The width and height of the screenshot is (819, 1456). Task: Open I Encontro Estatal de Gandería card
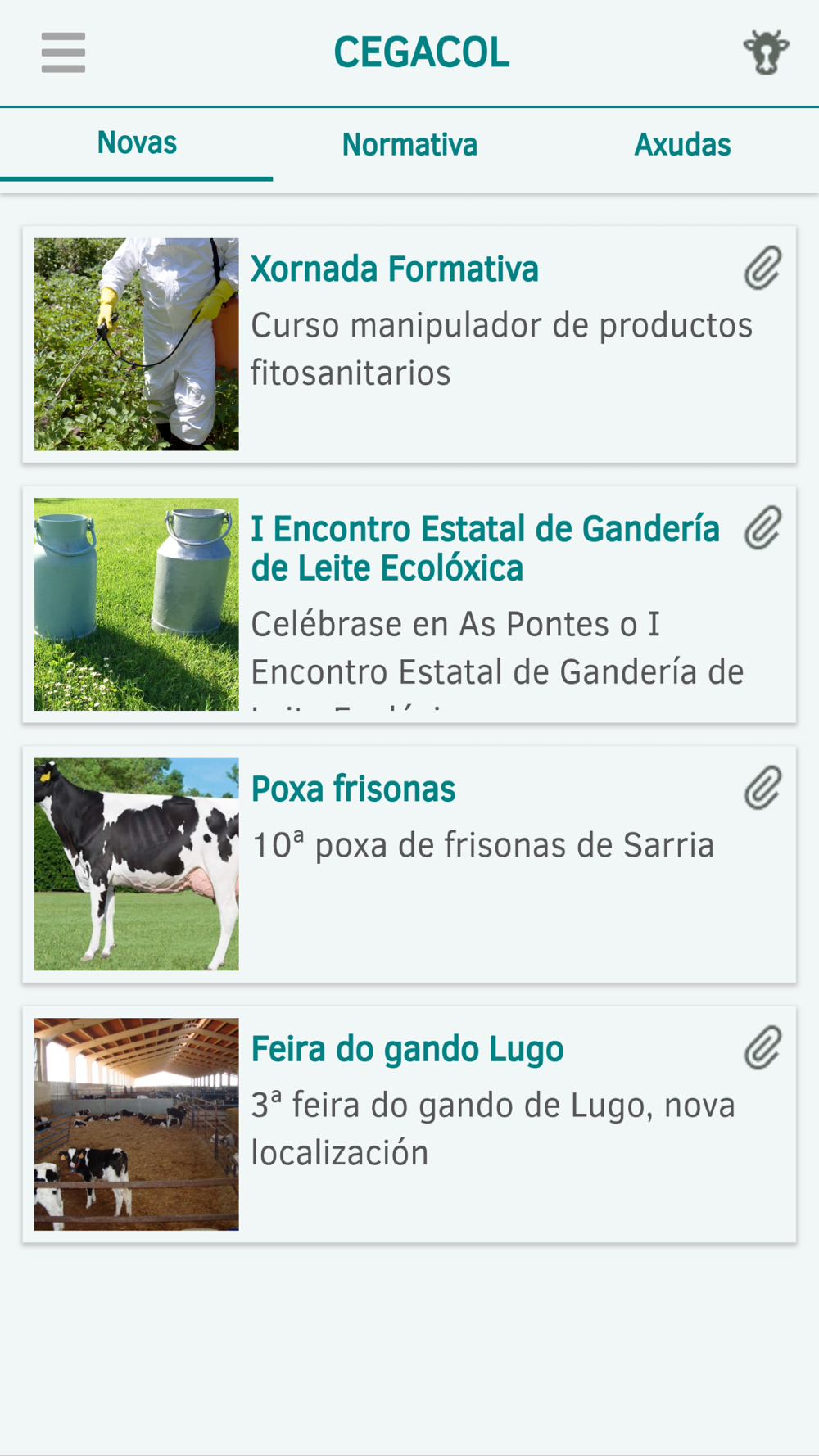[x=491, y=606]
